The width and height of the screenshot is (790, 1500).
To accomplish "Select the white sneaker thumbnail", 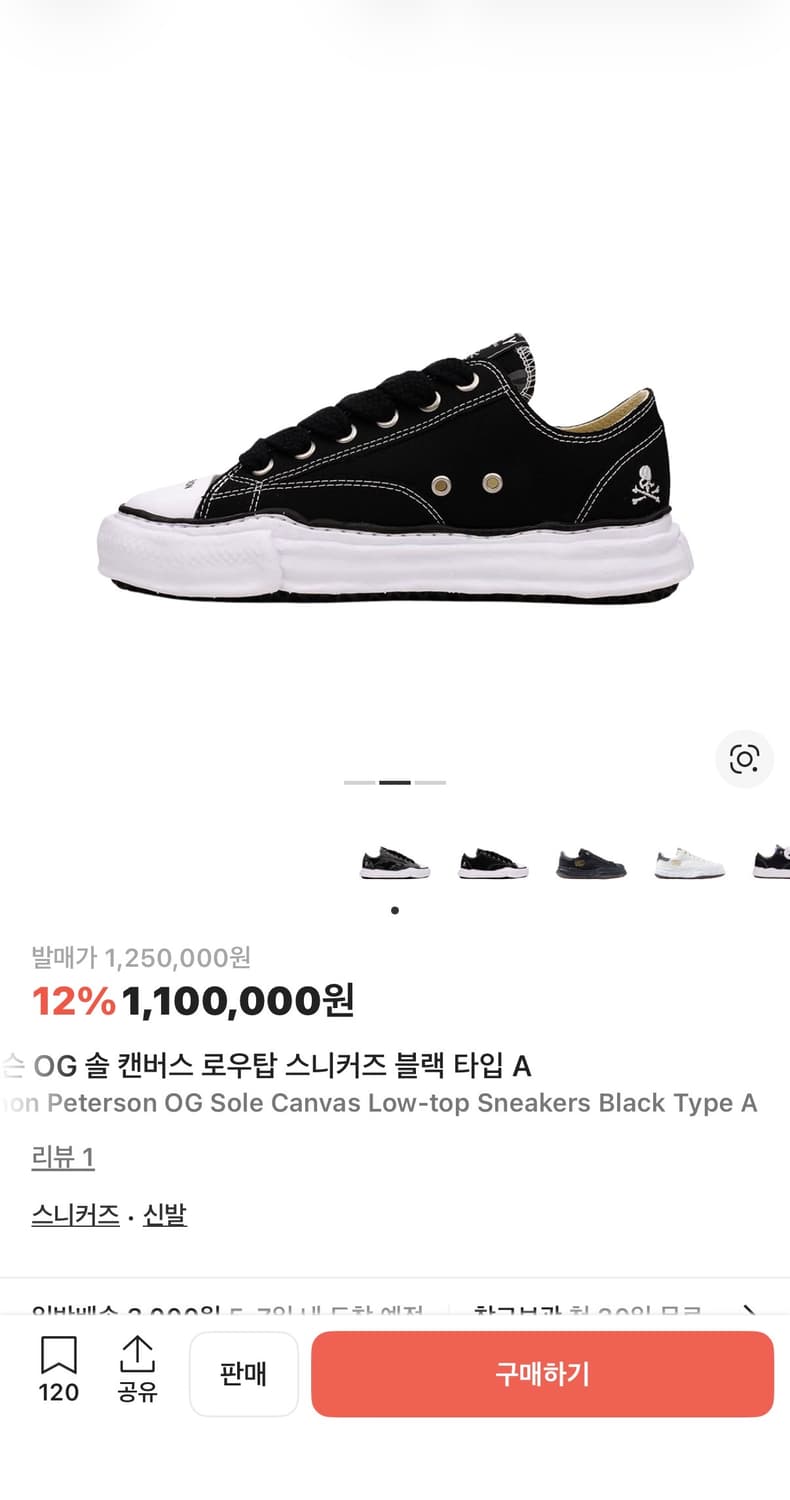I will (689, 858).
